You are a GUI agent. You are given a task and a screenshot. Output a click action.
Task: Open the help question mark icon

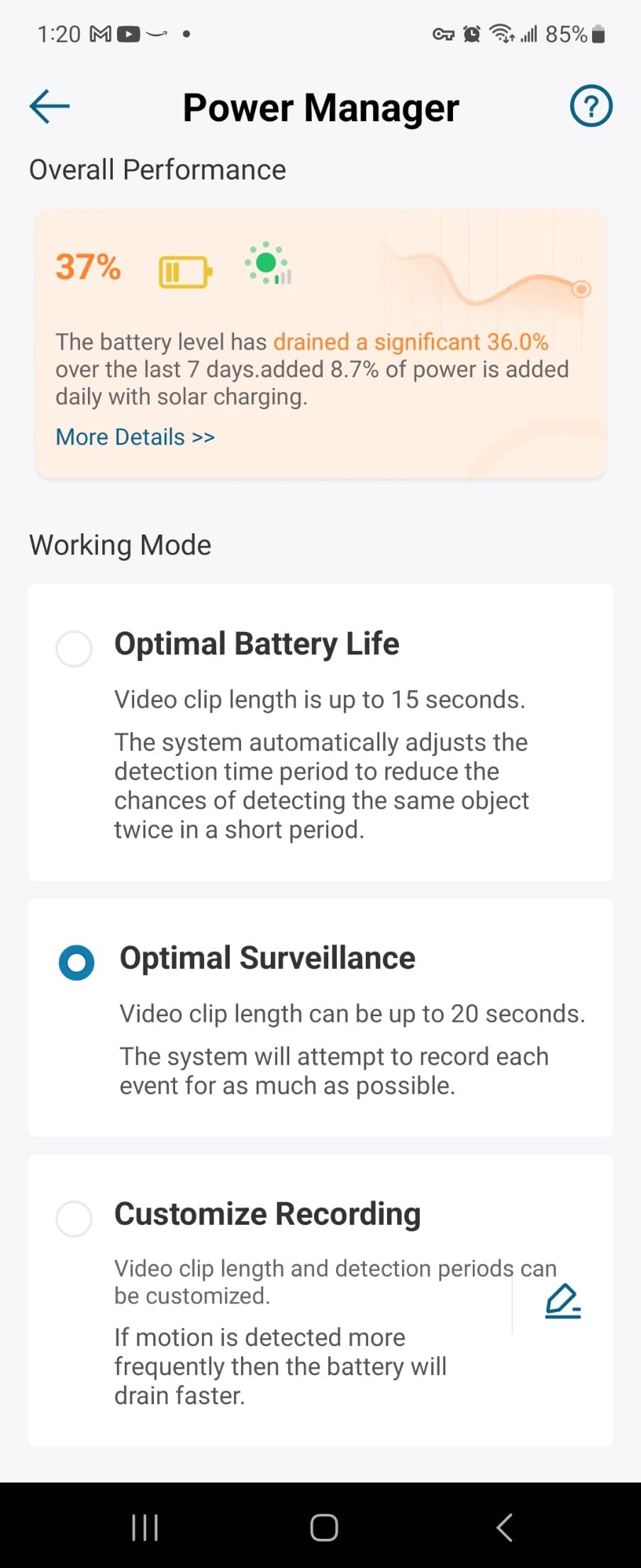(591, 106)
